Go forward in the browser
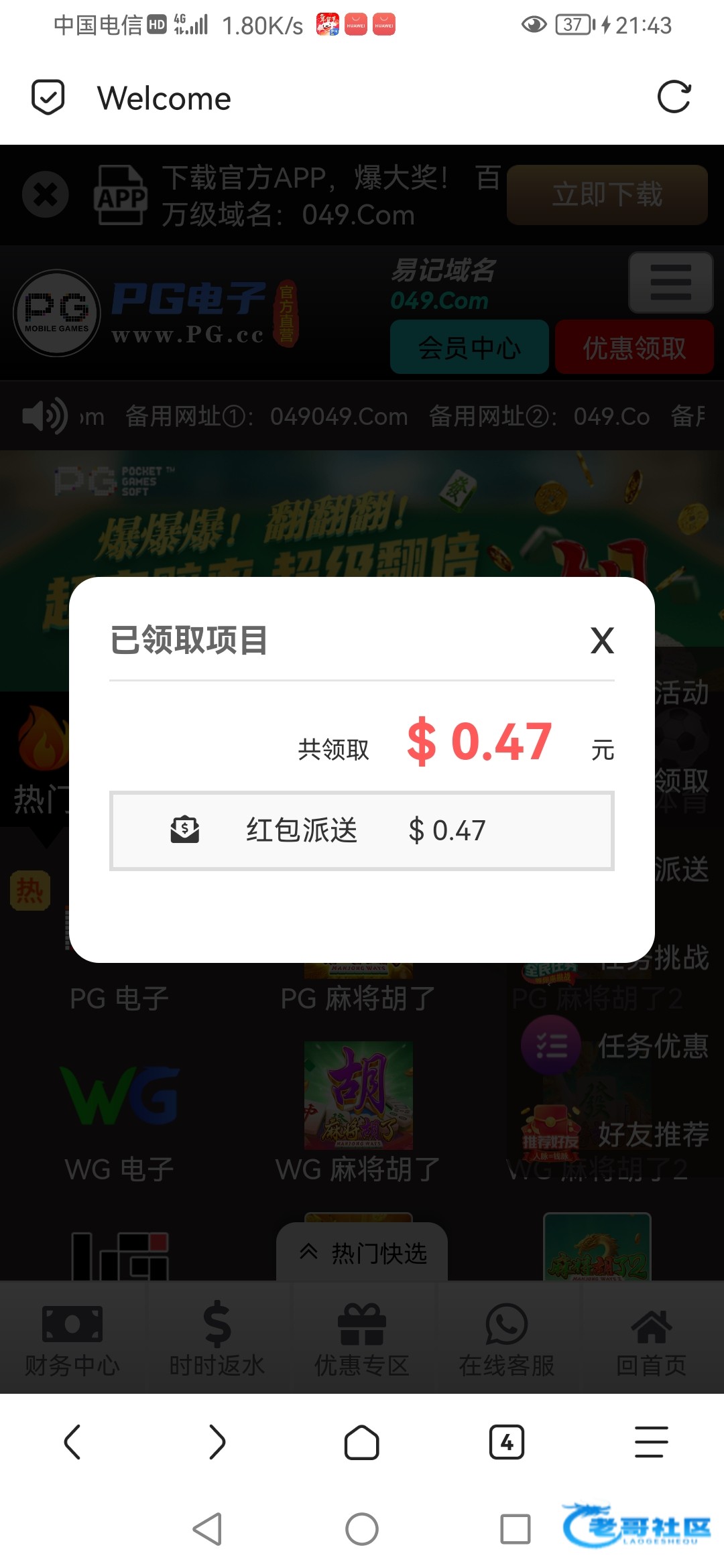Screen dimensions: 724x1568 pyautogui.click(x=217, y=1442)
